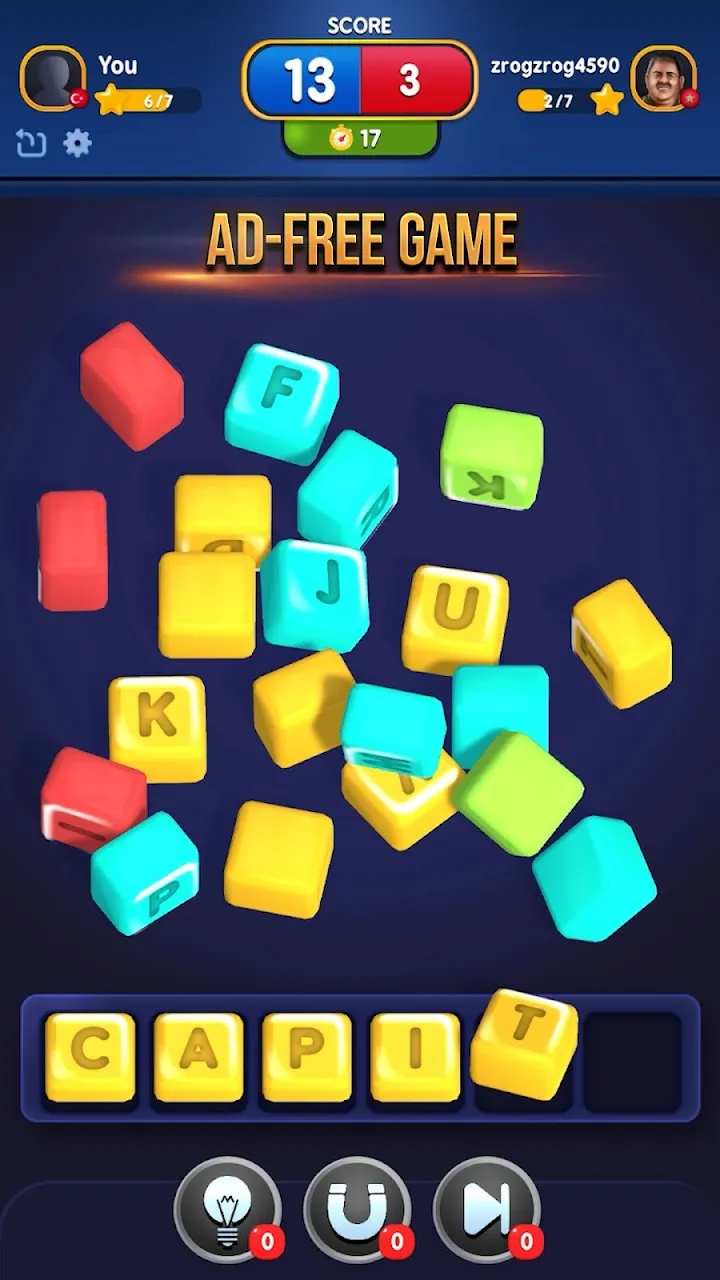View opponent zrogzrog4590's avatar

(664, 79)
